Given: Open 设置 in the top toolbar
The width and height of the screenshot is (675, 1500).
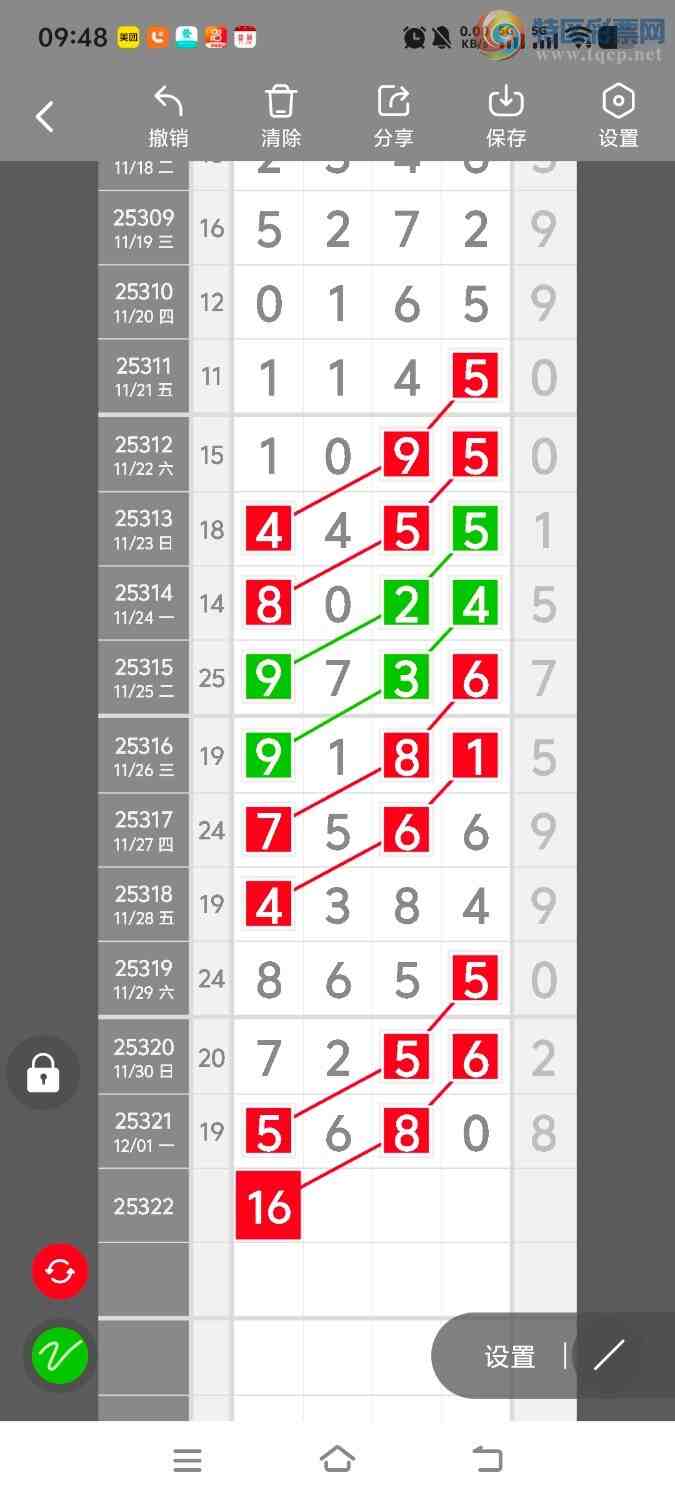Looking at the screenshot, I should [x=618, y=117].
